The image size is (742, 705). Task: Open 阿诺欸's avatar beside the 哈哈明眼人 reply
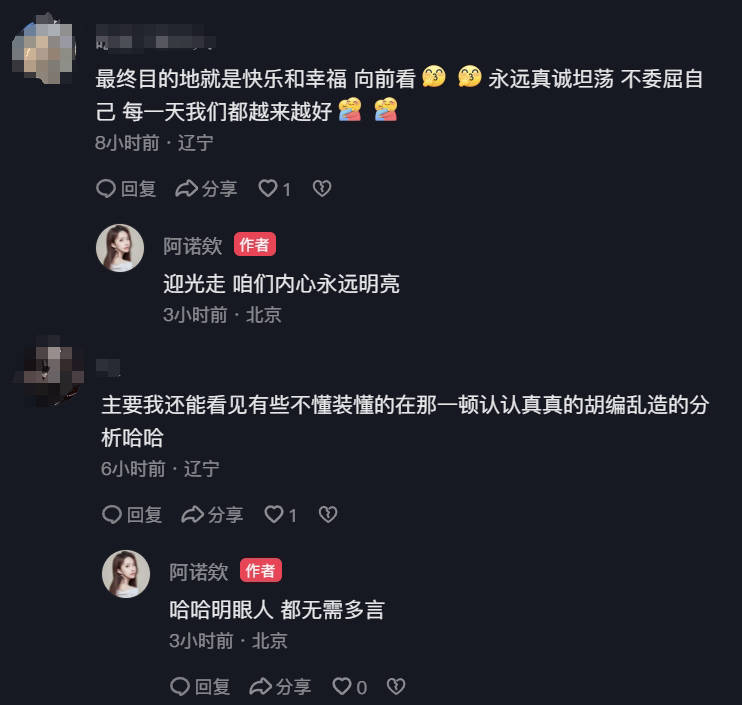pyautogui.click(x=126, y=573)
